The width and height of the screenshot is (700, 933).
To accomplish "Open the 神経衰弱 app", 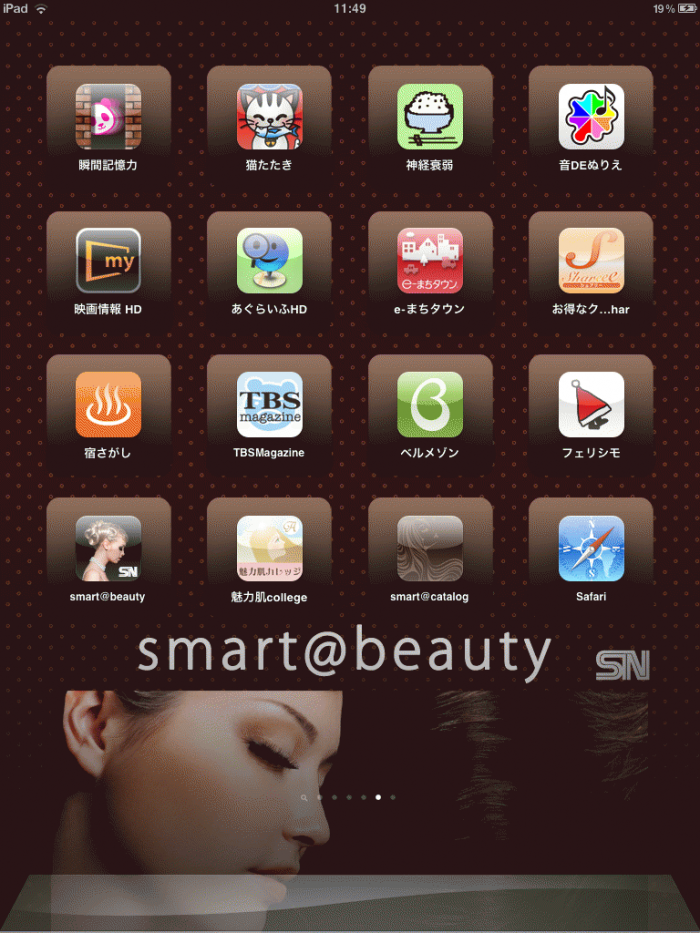I will tap(430, 117).
